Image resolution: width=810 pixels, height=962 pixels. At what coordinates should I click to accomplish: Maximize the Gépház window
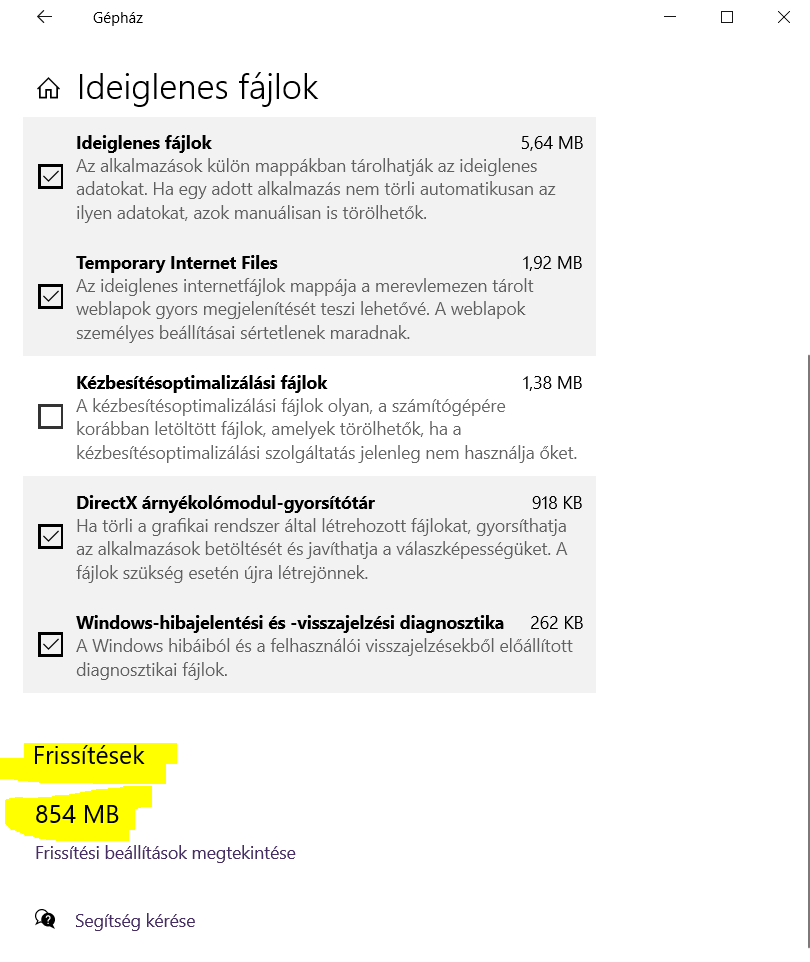[x=727, y=17]
